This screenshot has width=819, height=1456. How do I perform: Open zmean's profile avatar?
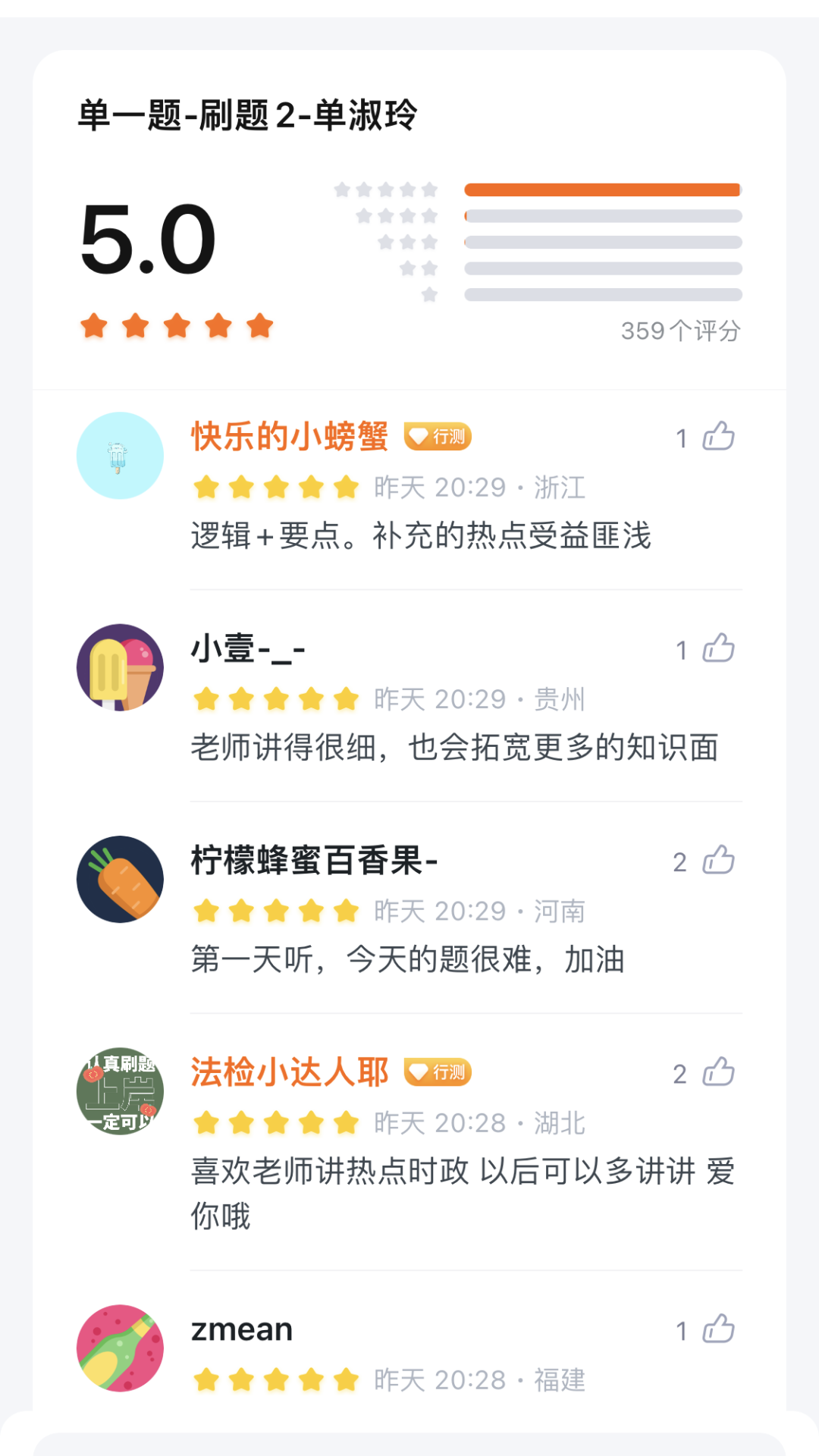pos(121,1348)
